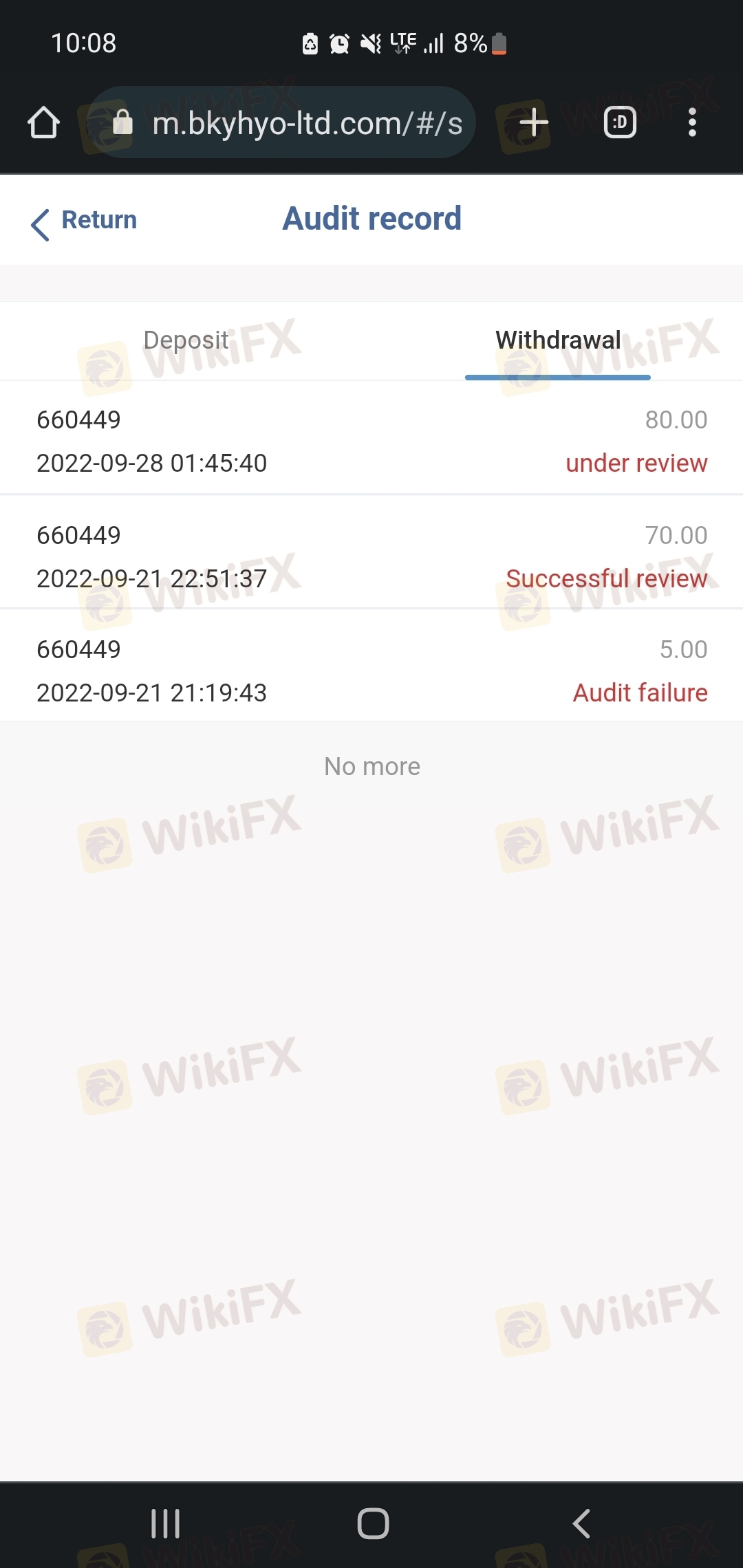
Task: Go back using the Return button
Action: tap(85, 221)
